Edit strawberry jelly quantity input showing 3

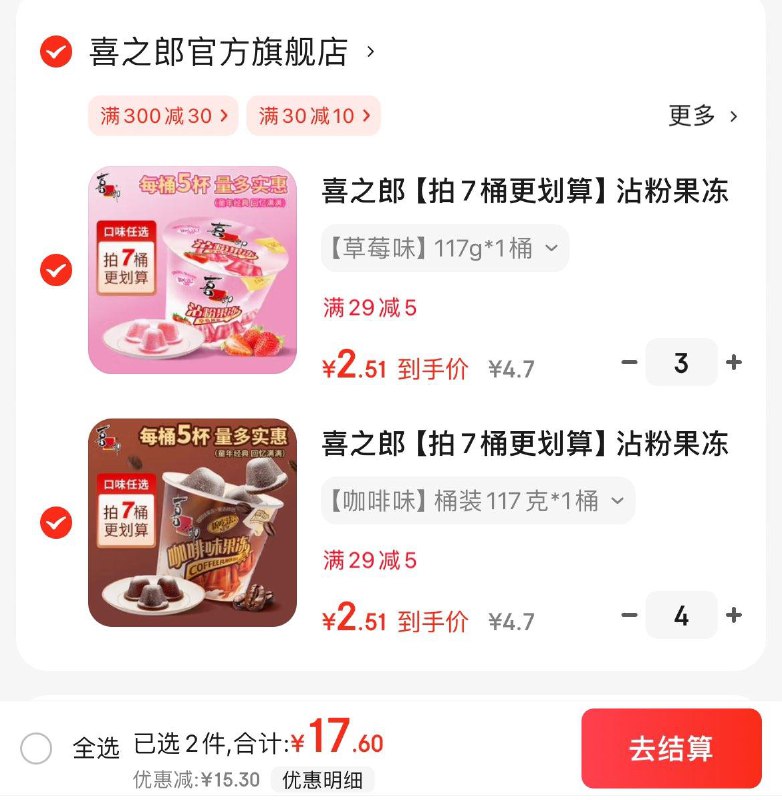coord(683,362)
